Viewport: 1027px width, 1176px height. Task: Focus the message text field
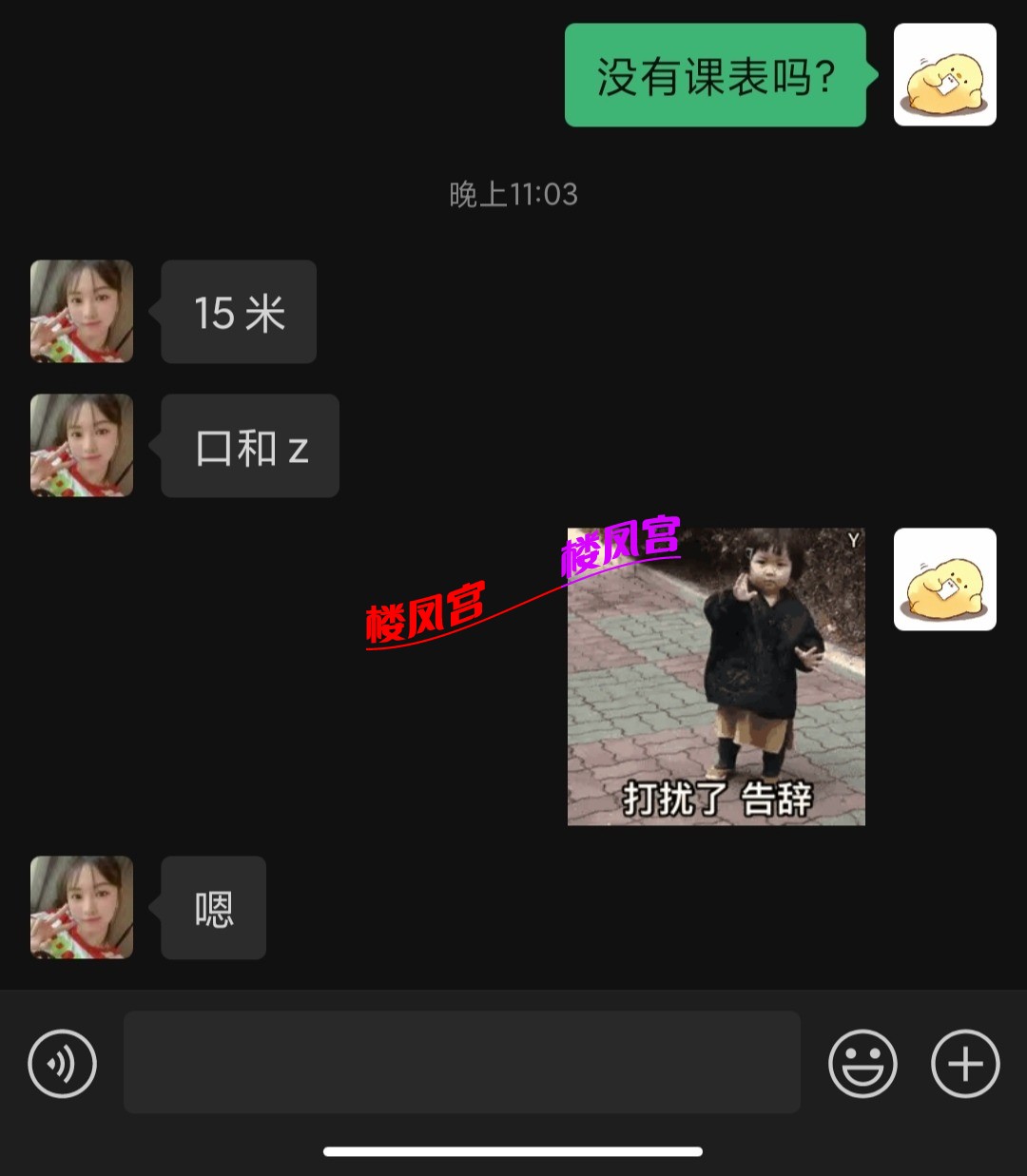tap(461, 1062)
